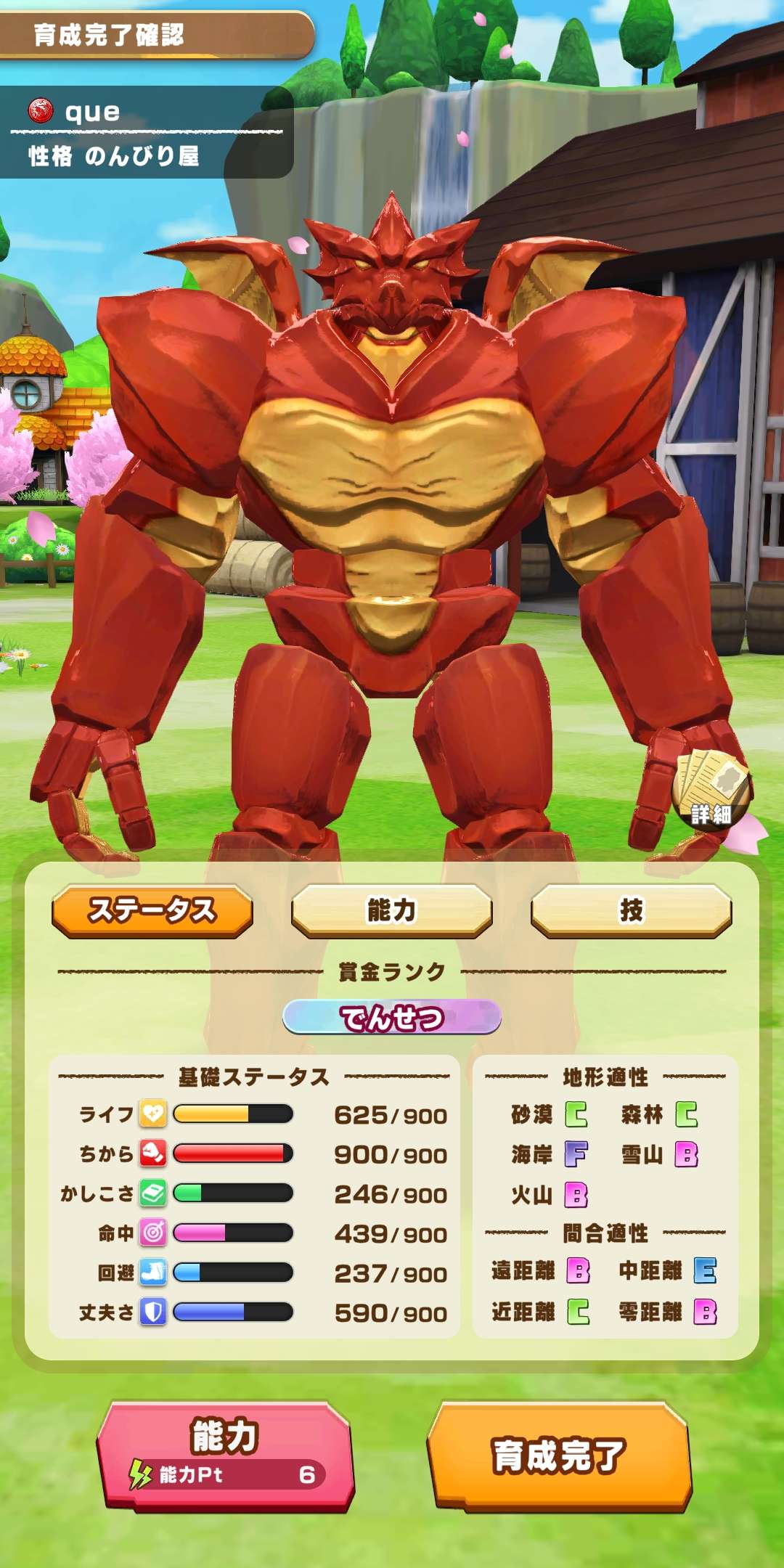Switch to the ステータス tab
The width and height of the screenshot is (784, 1568).
point(152,910)
